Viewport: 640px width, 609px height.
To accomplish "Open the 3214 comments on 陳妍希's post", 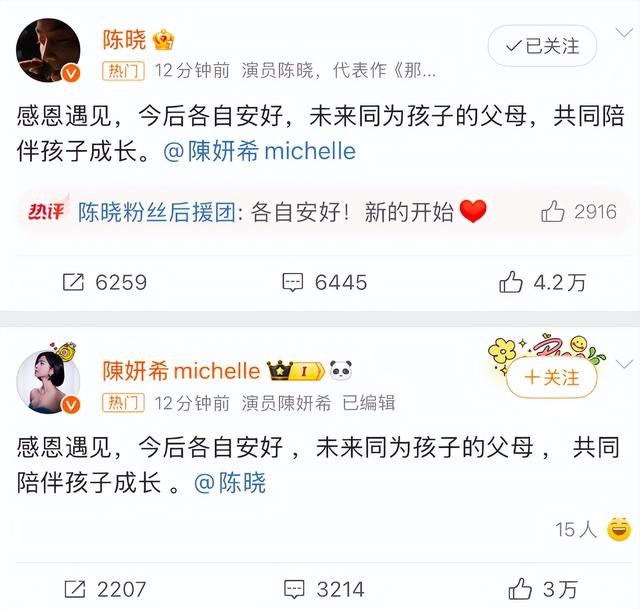I will click(323, 588).
